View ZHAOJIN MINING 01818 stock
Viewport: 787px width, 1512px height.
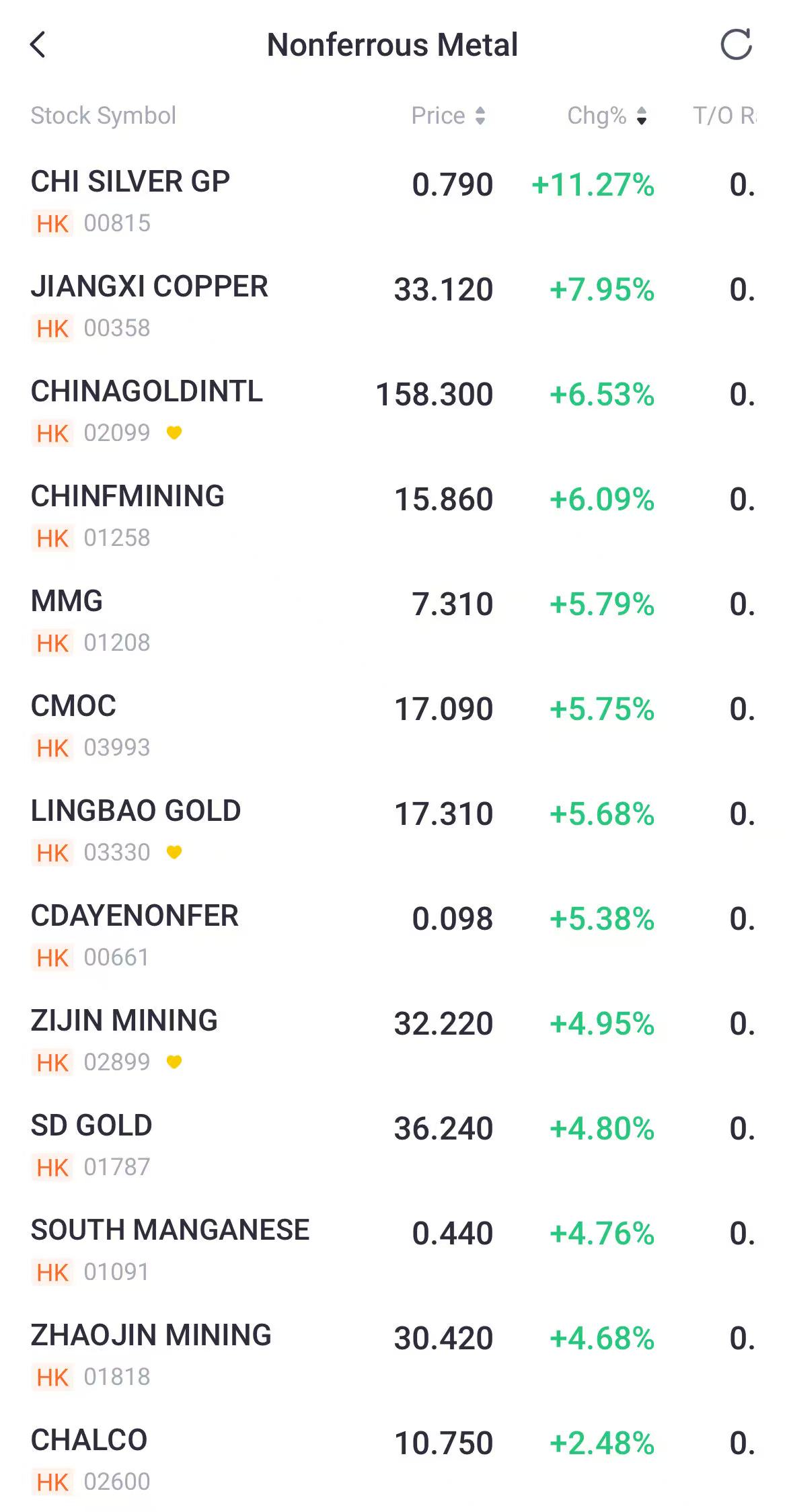151,1336
